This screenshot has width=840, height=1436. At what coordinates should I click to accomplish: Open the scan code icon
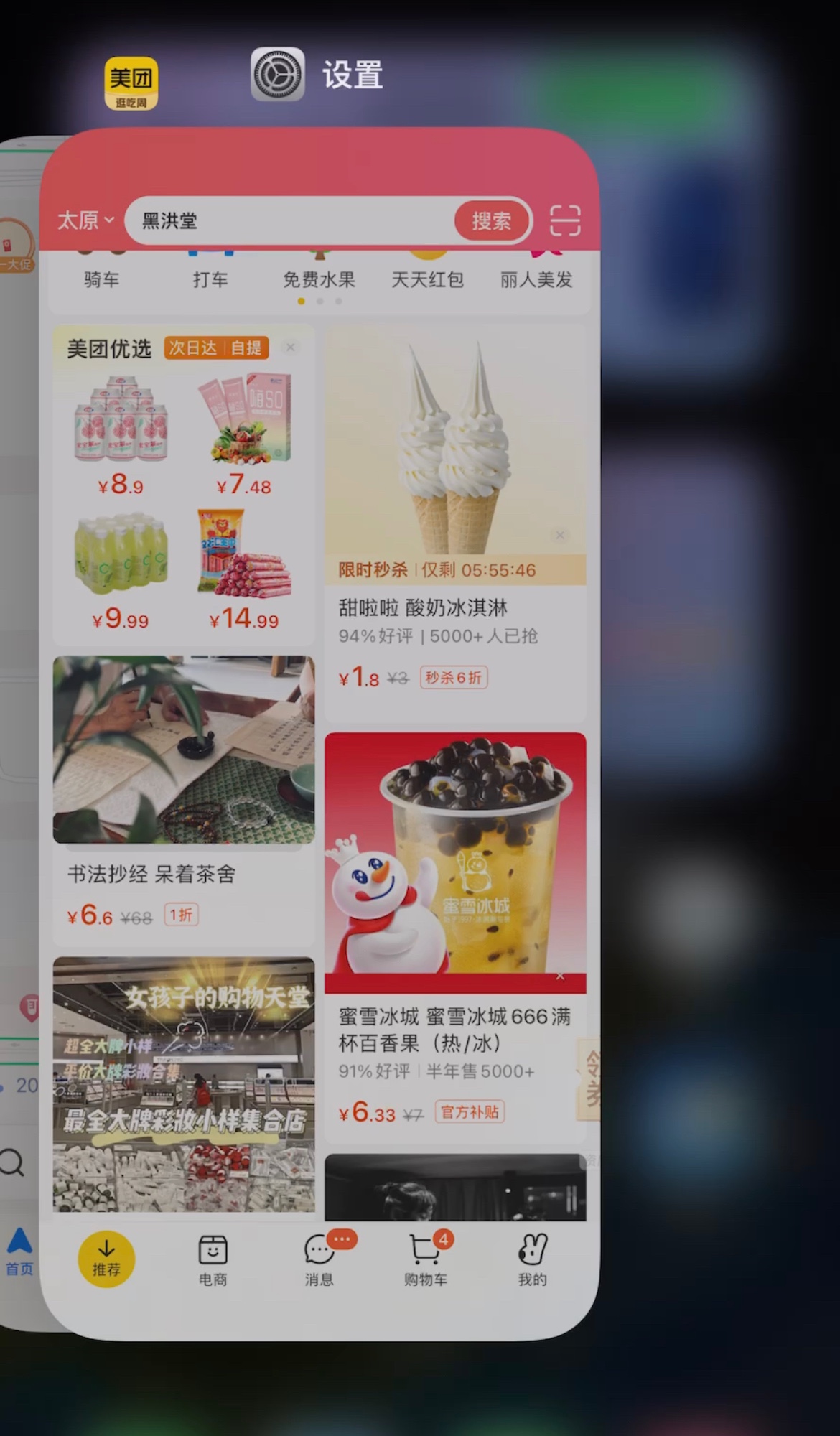pyautogui.click(x=565, y=220)
